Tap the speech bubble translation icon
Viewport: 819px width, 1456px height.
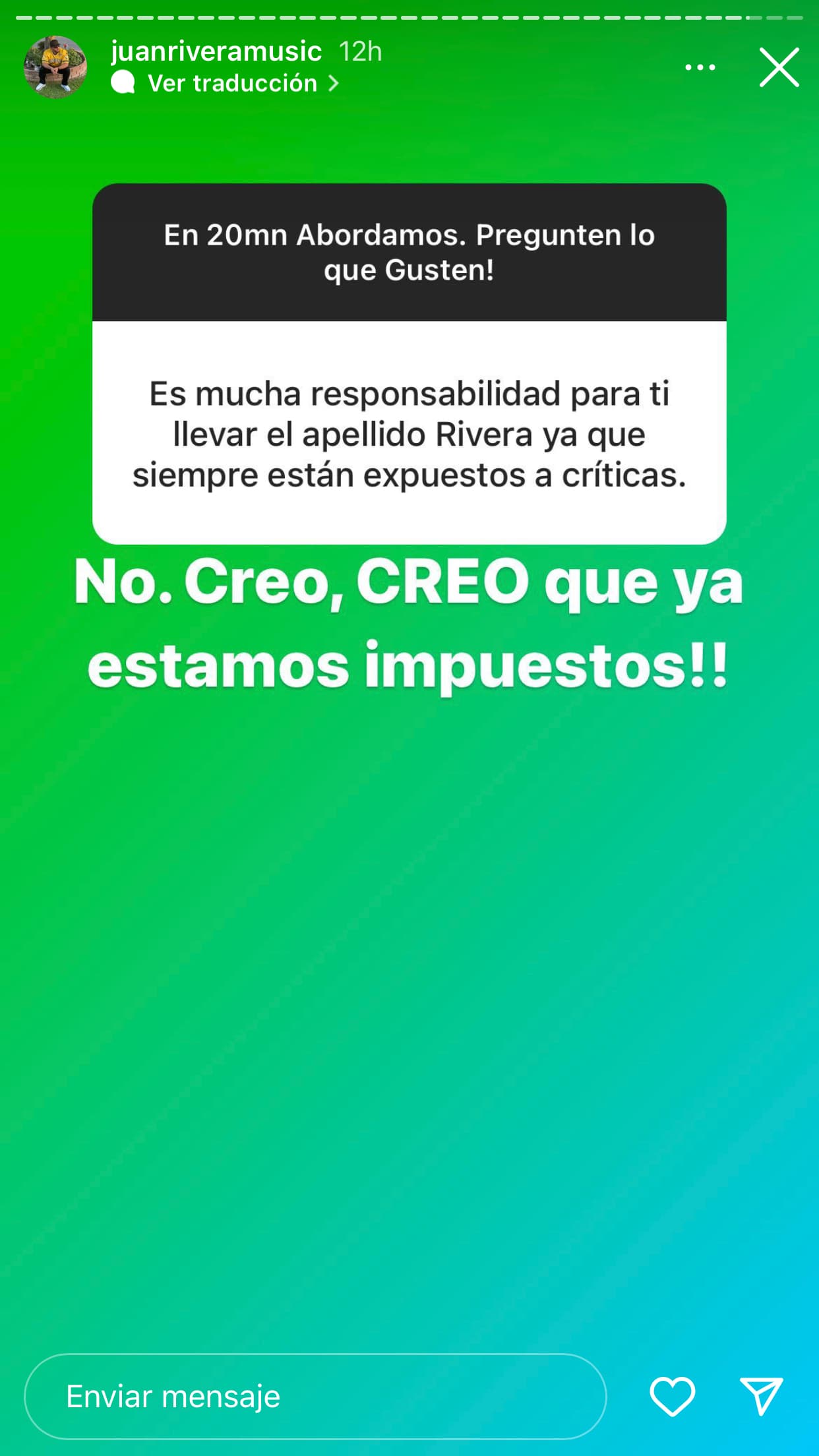tap(123, 83)
